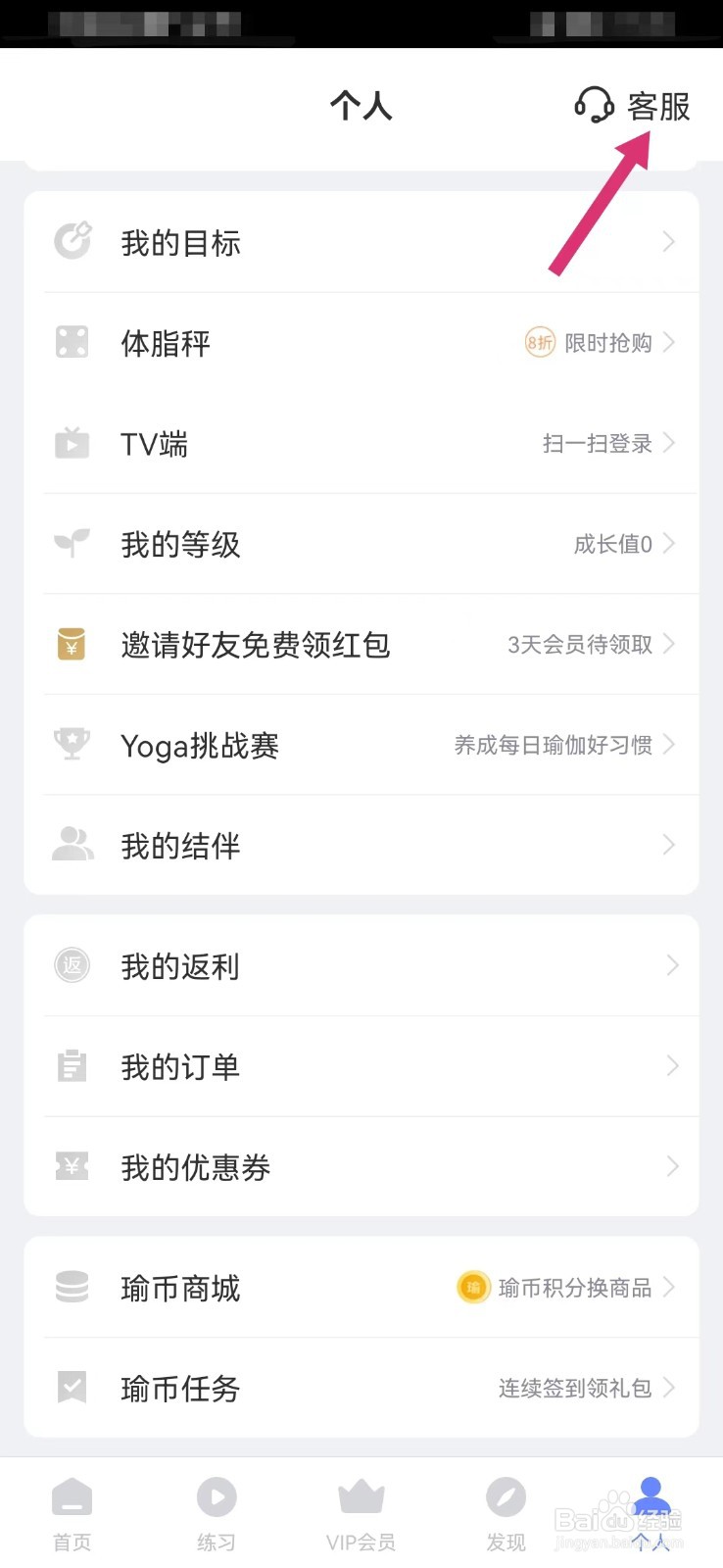Switch to VIP会员 tab
723x1568 pixels.
tap(361, 1514)
